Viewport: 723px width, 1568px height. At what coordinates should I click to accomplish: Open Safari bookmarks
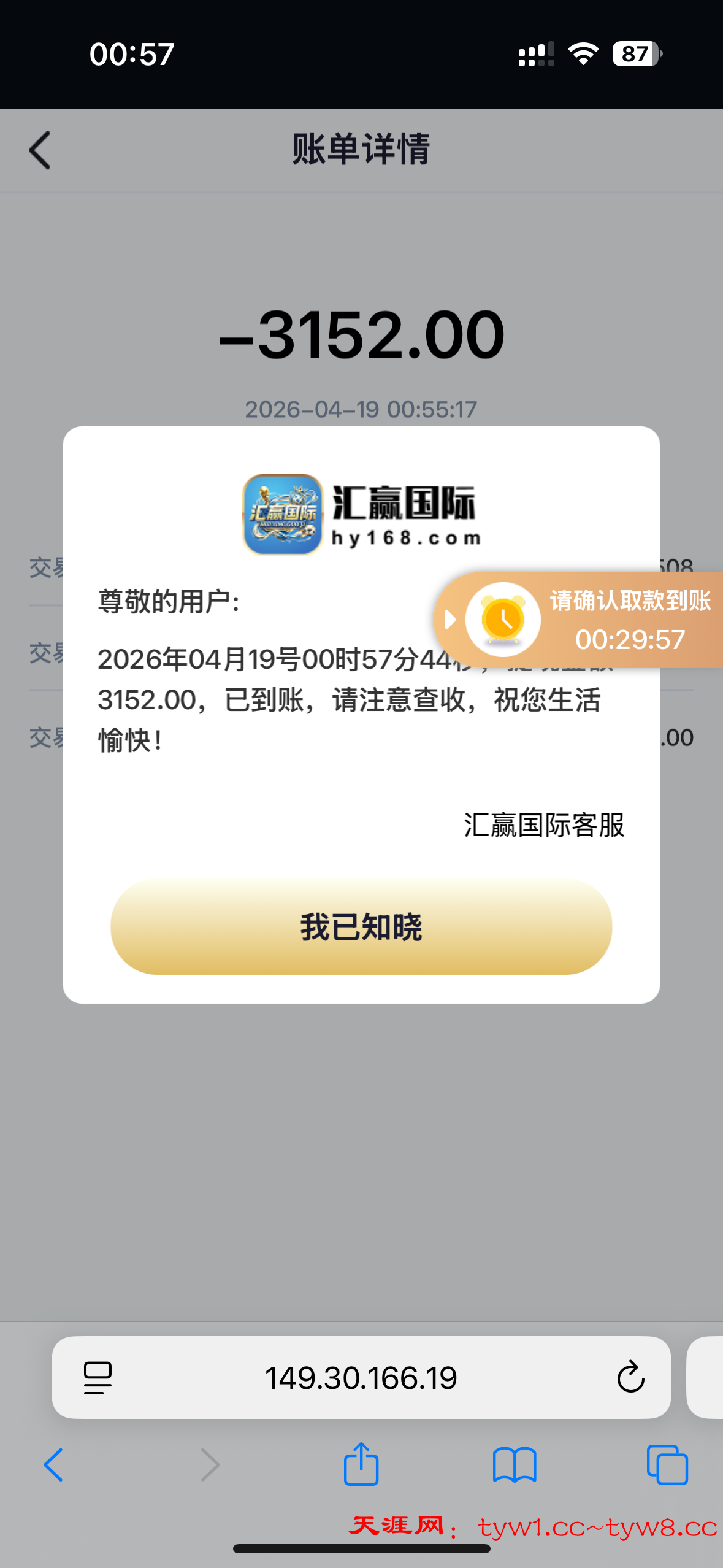[x=514, y=1465]
